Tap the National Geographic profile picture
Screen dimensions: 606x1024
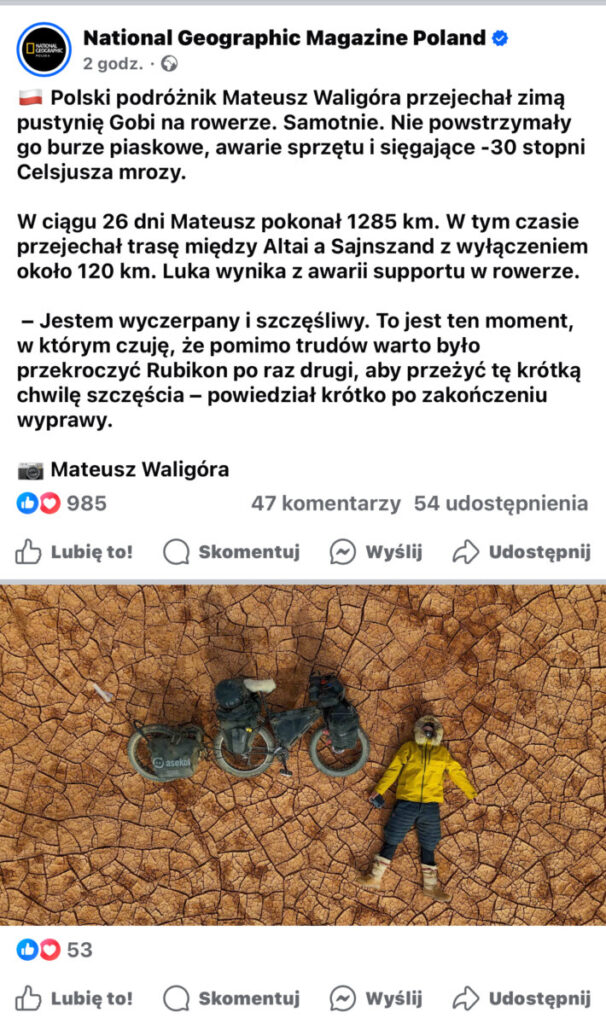44,50
